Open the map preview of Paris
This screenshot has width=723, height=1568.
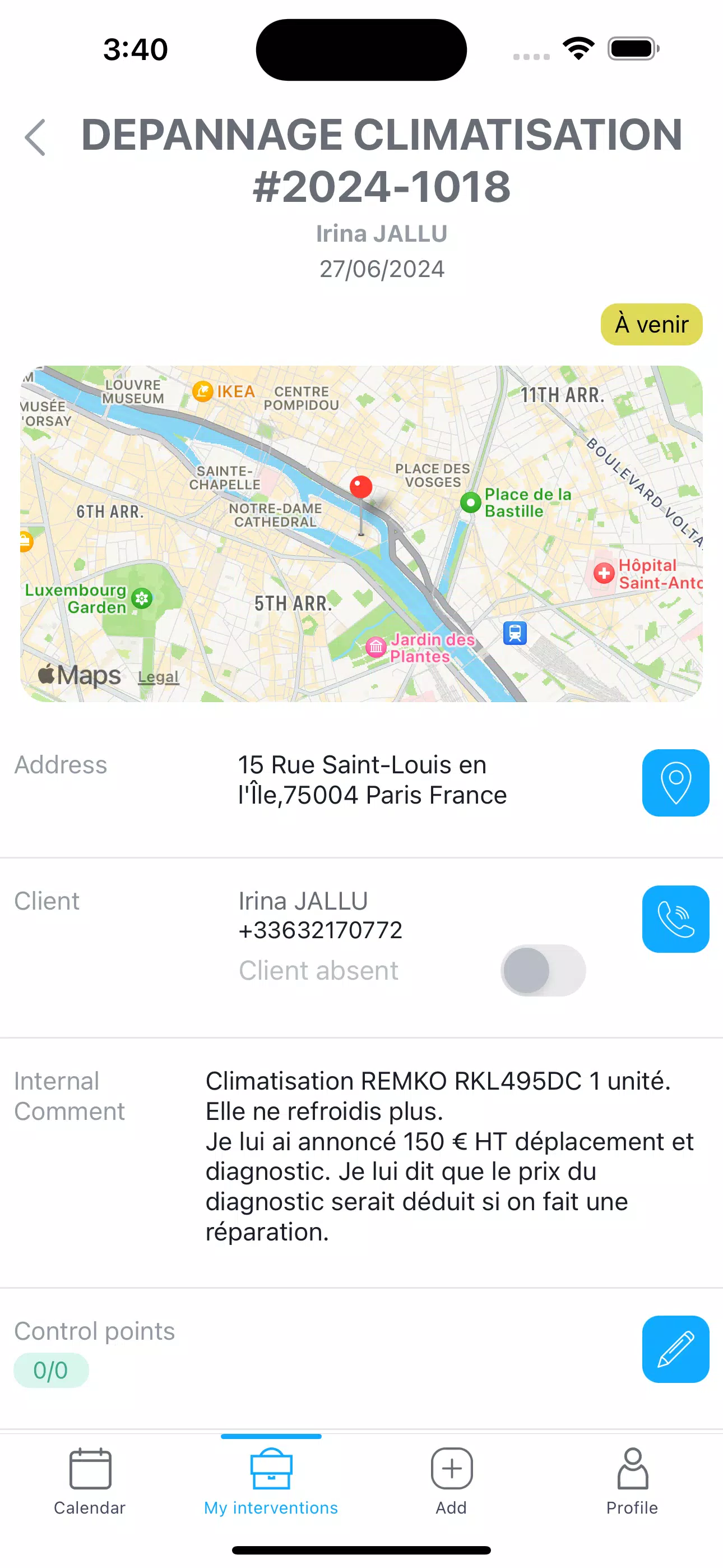click(x=361, y=533)
